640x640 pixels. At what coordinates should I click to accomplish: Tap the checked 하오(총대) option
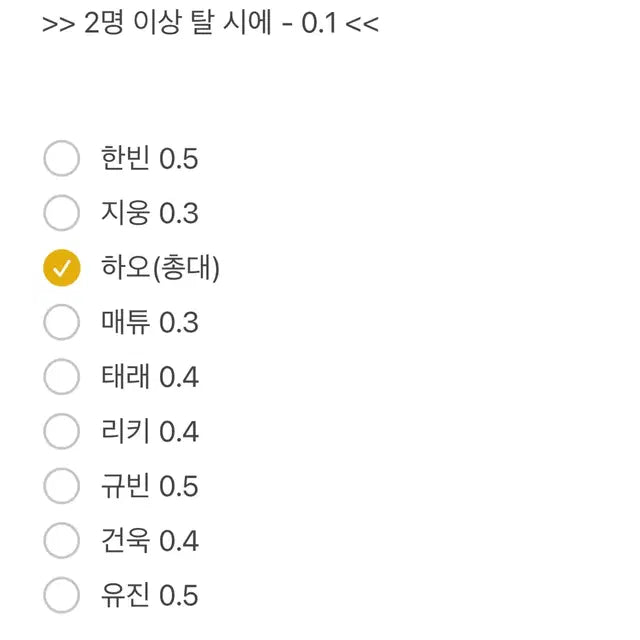[62, 268]
